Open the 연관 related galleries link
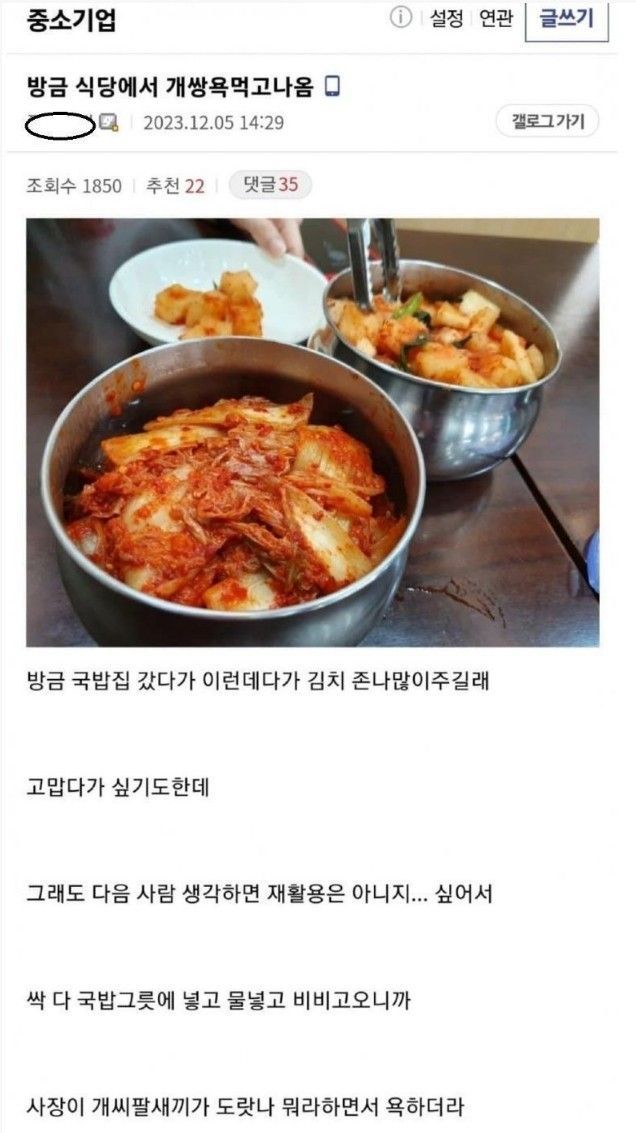 [495, 18]
